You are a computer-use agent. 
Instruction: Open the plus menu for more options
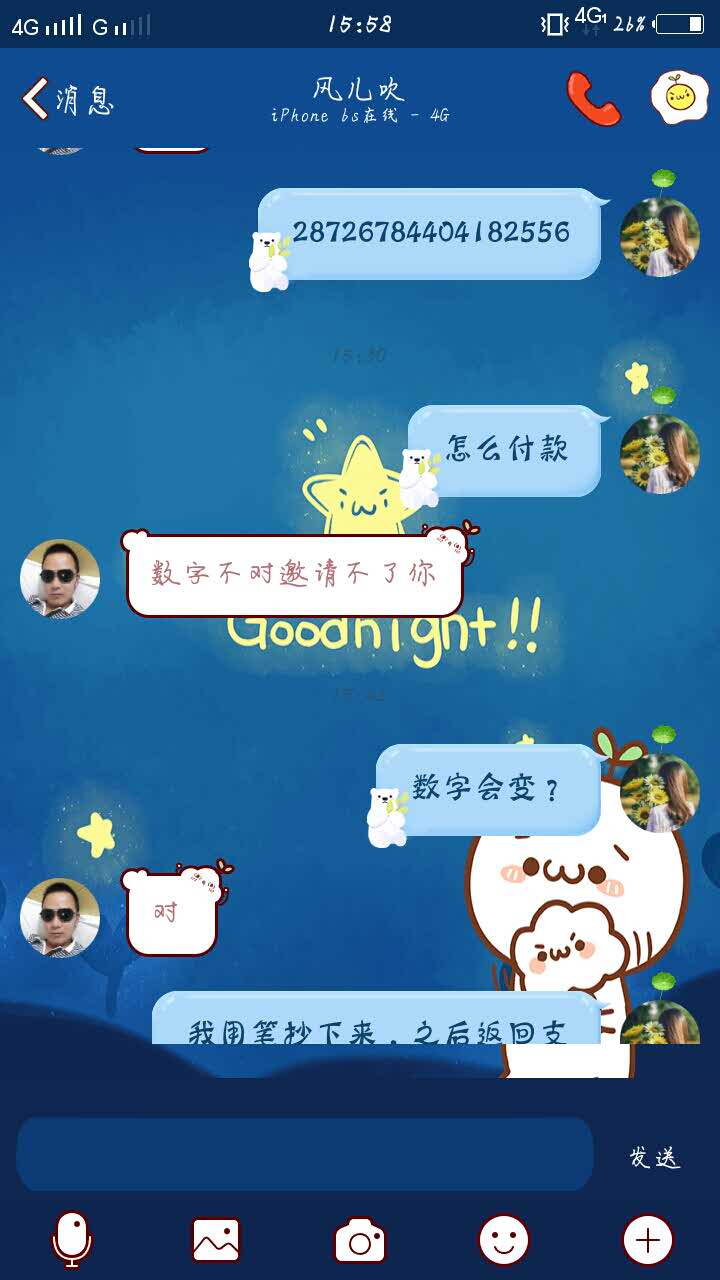(648, 1240)
